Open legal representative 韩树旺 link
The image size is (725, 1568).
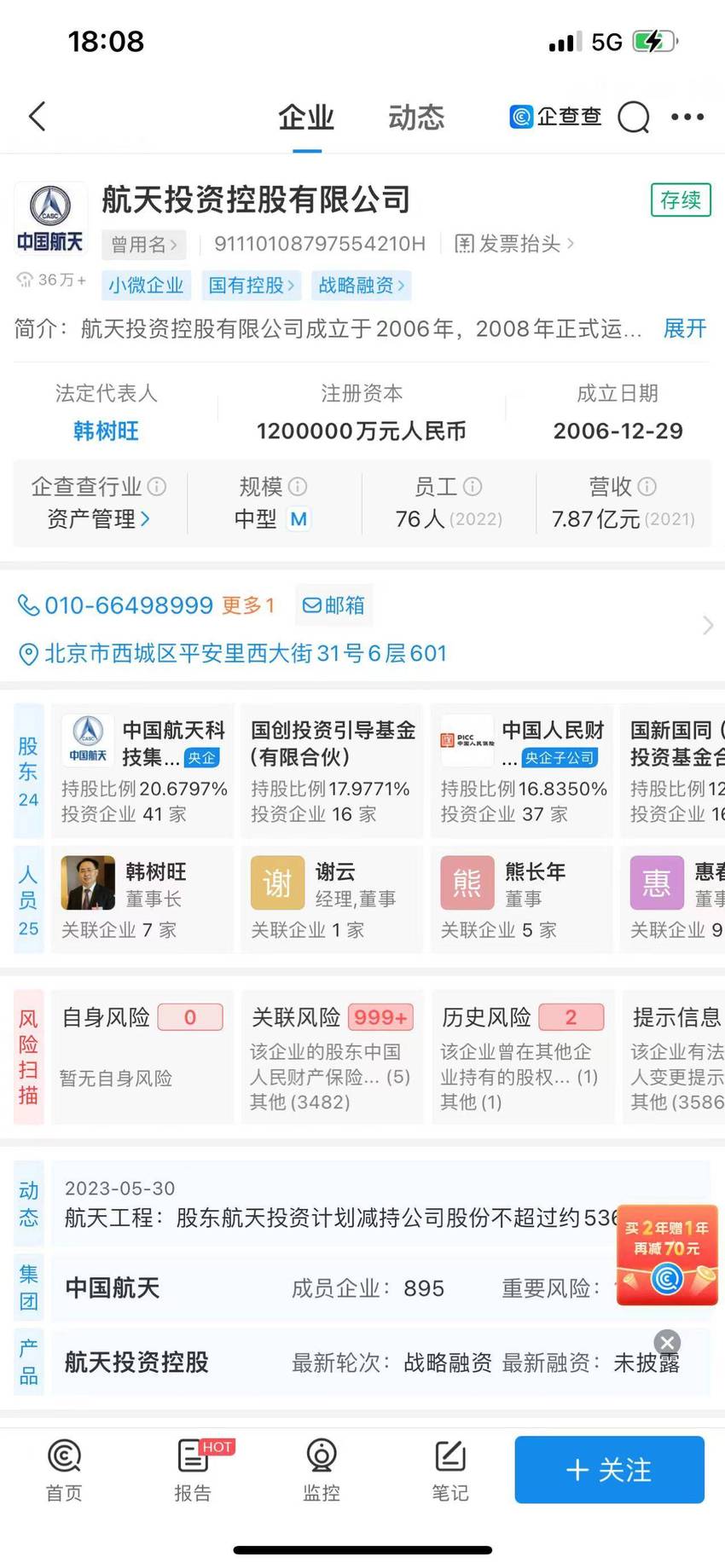coord(106,431)
